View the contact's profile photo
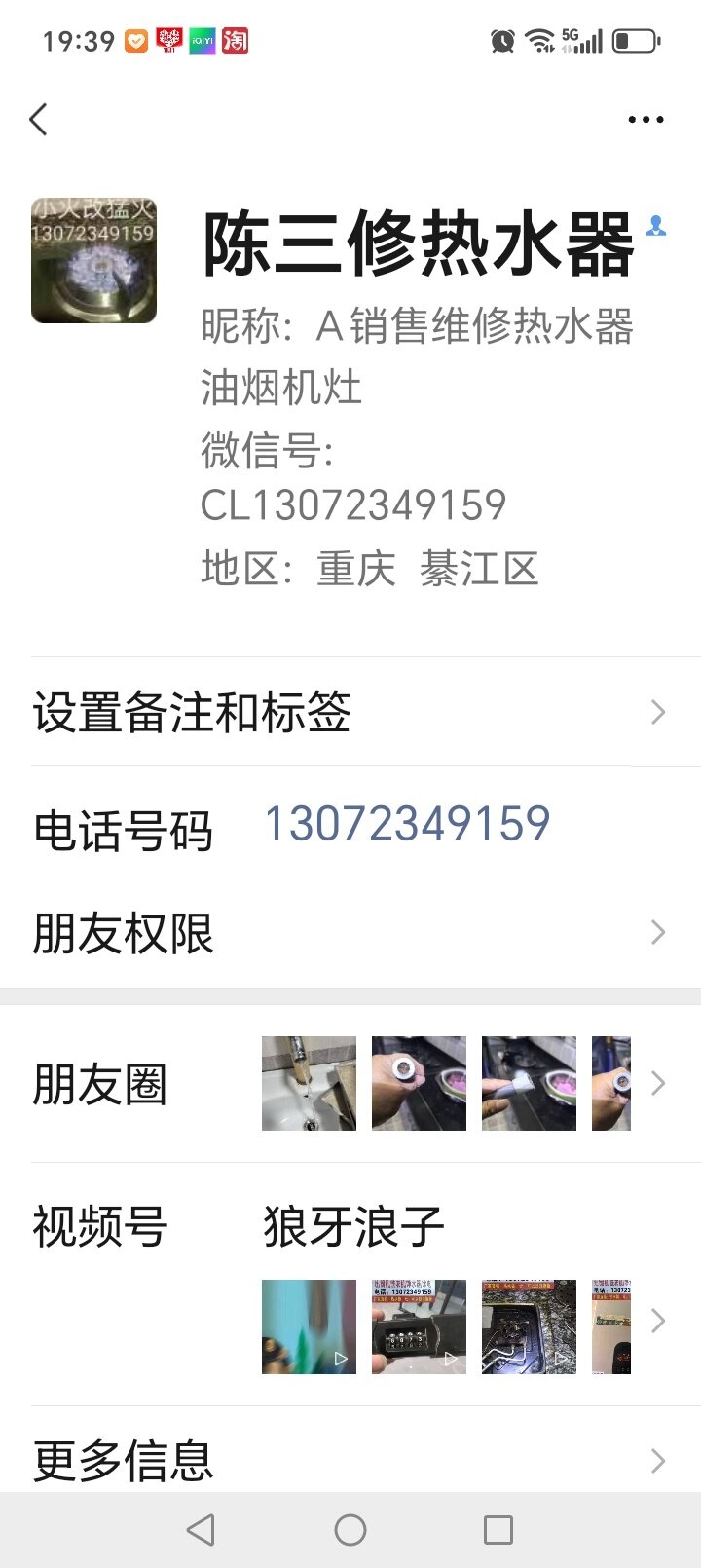Screen dimensions: 701x1568 (x=93, y=260)
